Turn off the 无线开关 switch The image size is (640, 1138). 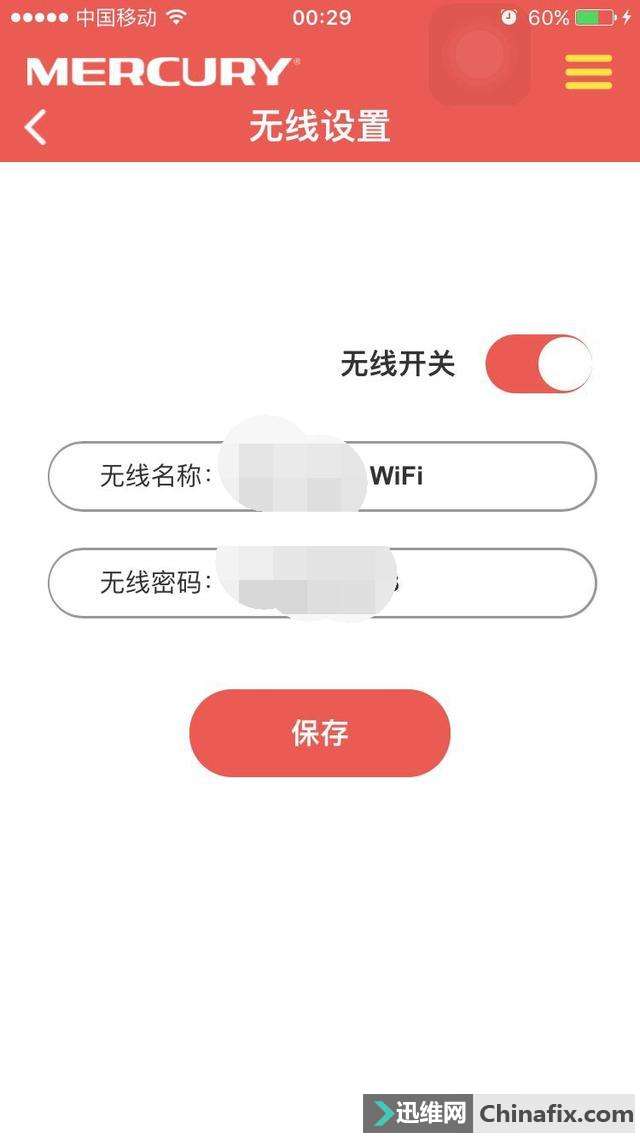pyautogui.click(x=538, y=364)
